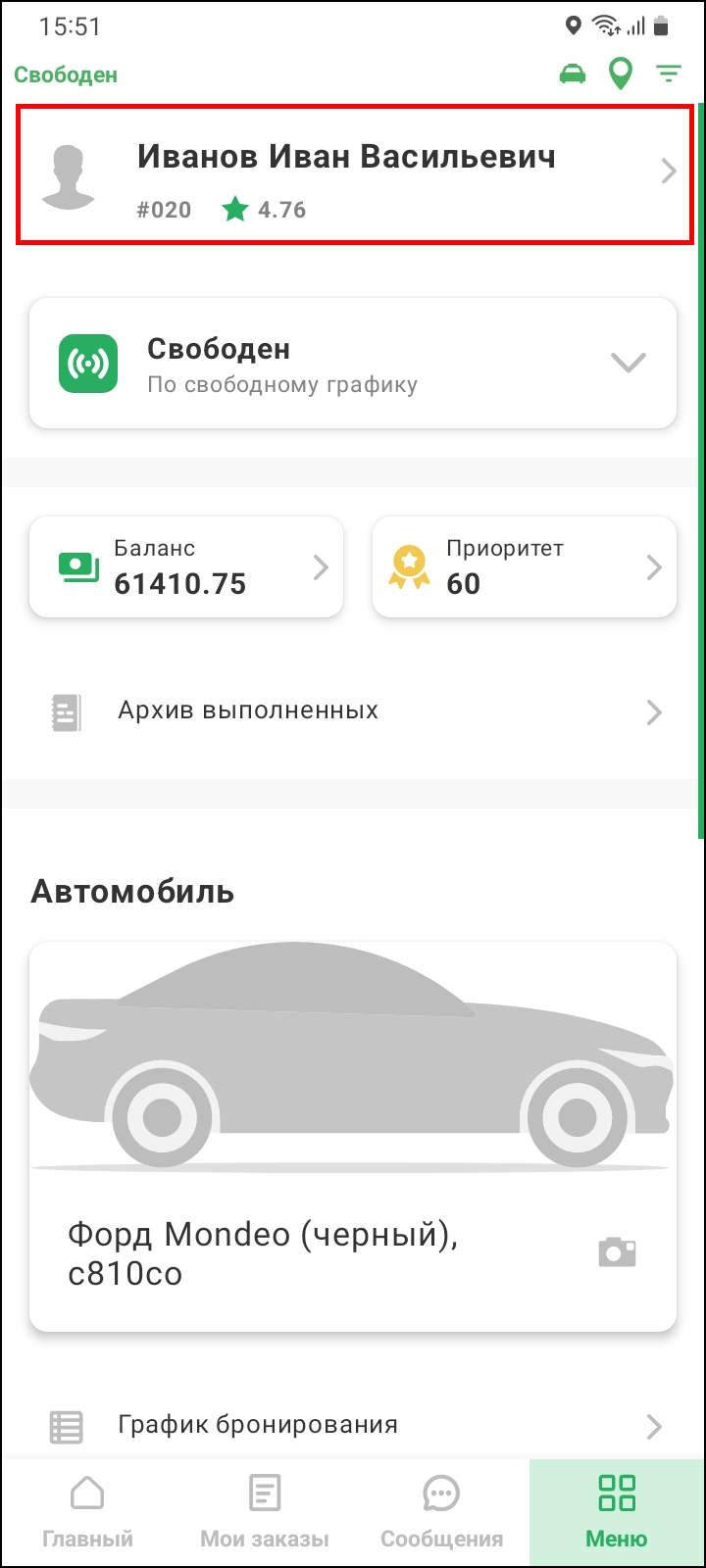Open the filter icon in the top bar
706x1568 pixels.
(669, 74)
